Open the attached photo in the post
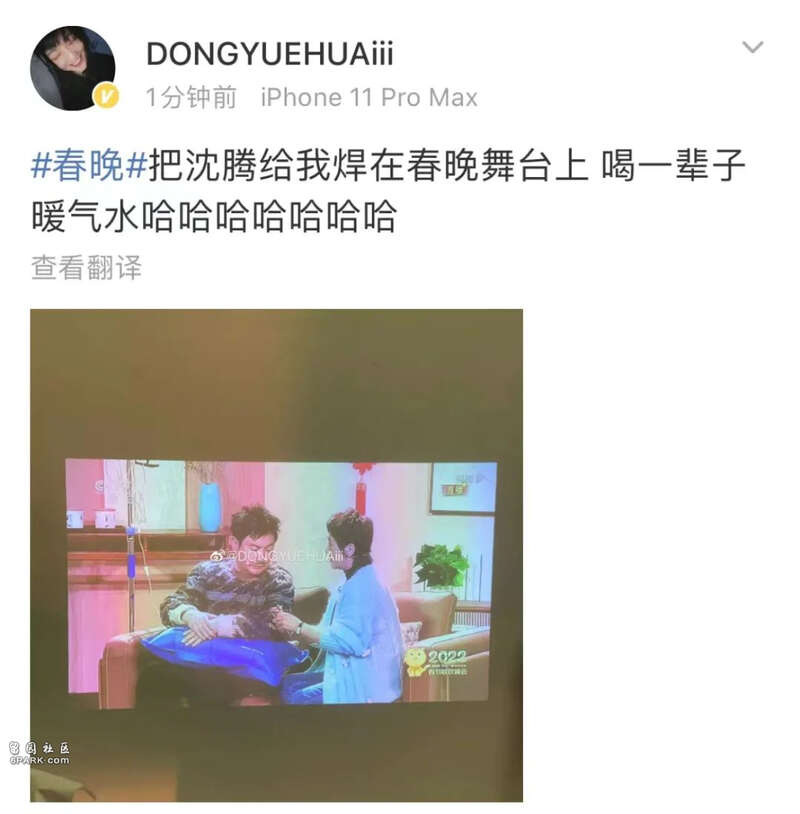Image resolution: width=800 pixels, height=814 pixels. pos(276,555)
